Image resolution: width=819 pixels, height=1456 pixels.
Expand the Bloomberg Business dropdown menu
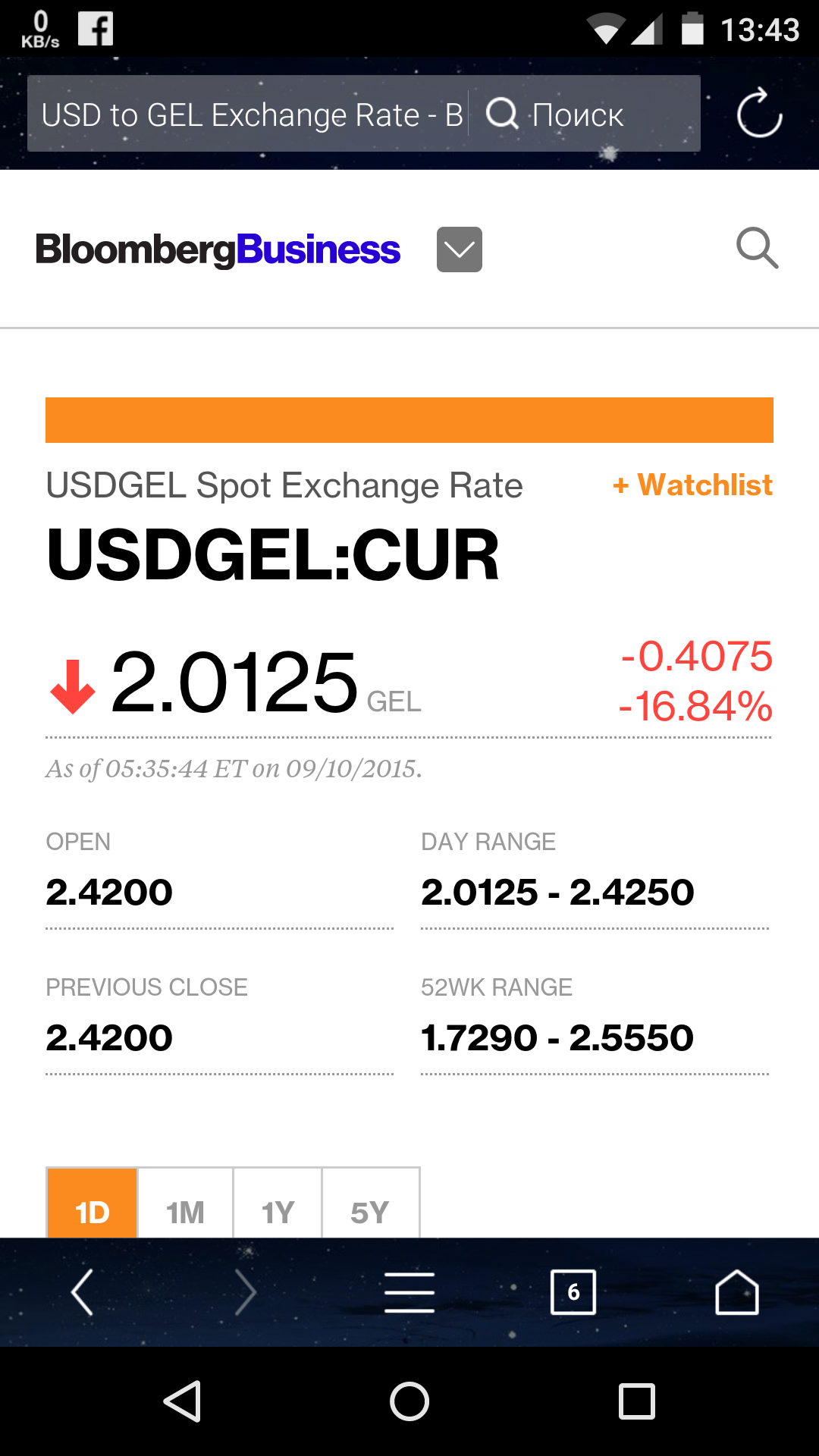(x=459, y=249)
